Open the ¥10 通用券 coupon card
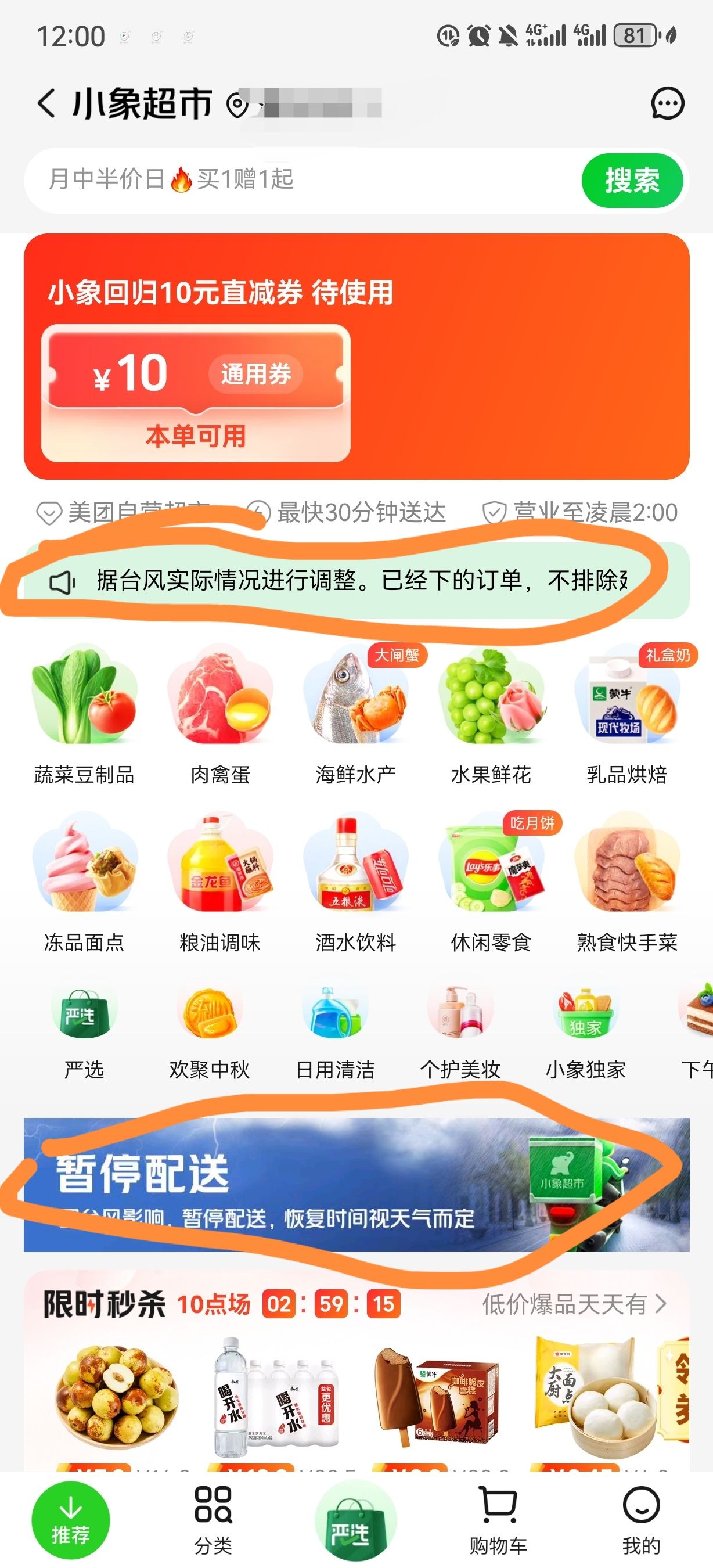 [196, 393]
